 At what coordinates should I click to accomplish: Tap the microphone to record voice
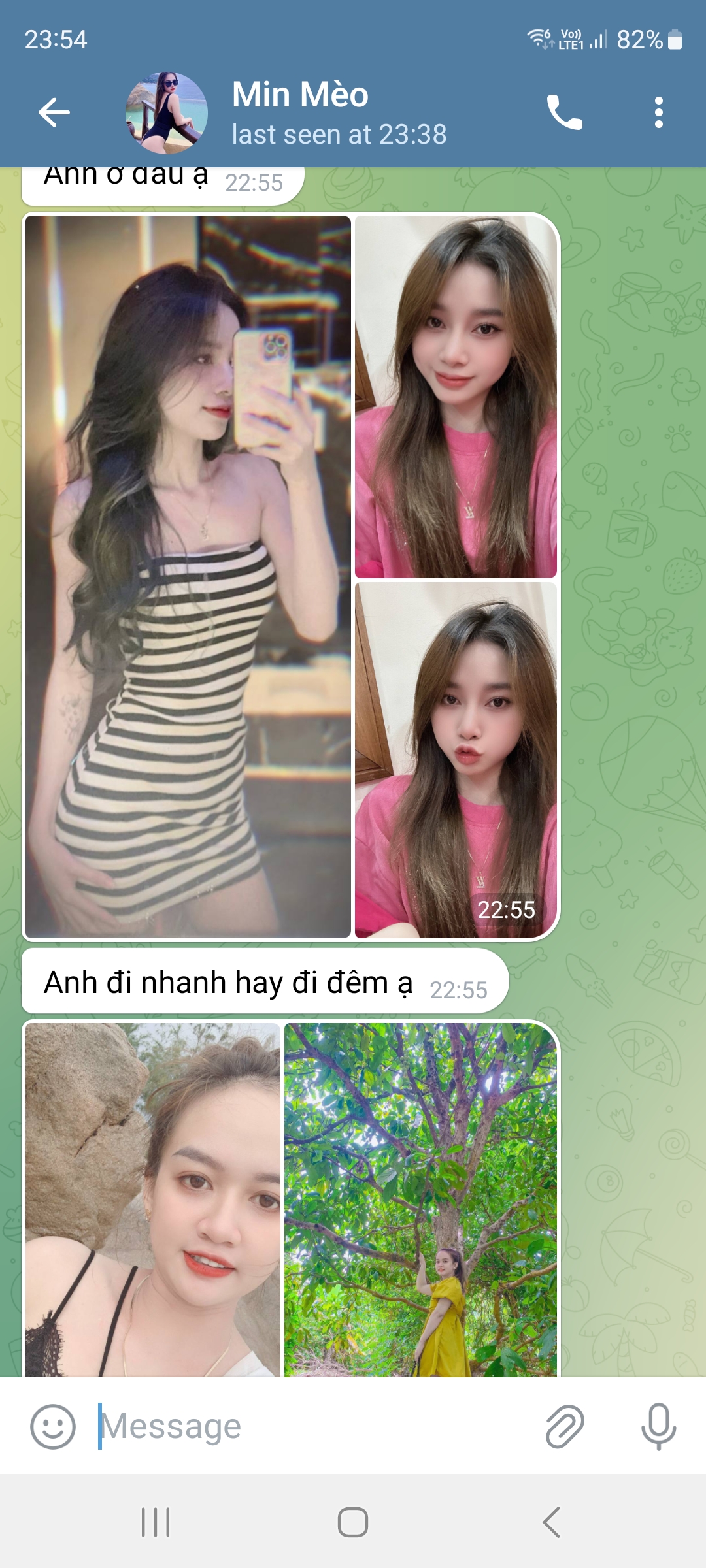coord(658,1426)
